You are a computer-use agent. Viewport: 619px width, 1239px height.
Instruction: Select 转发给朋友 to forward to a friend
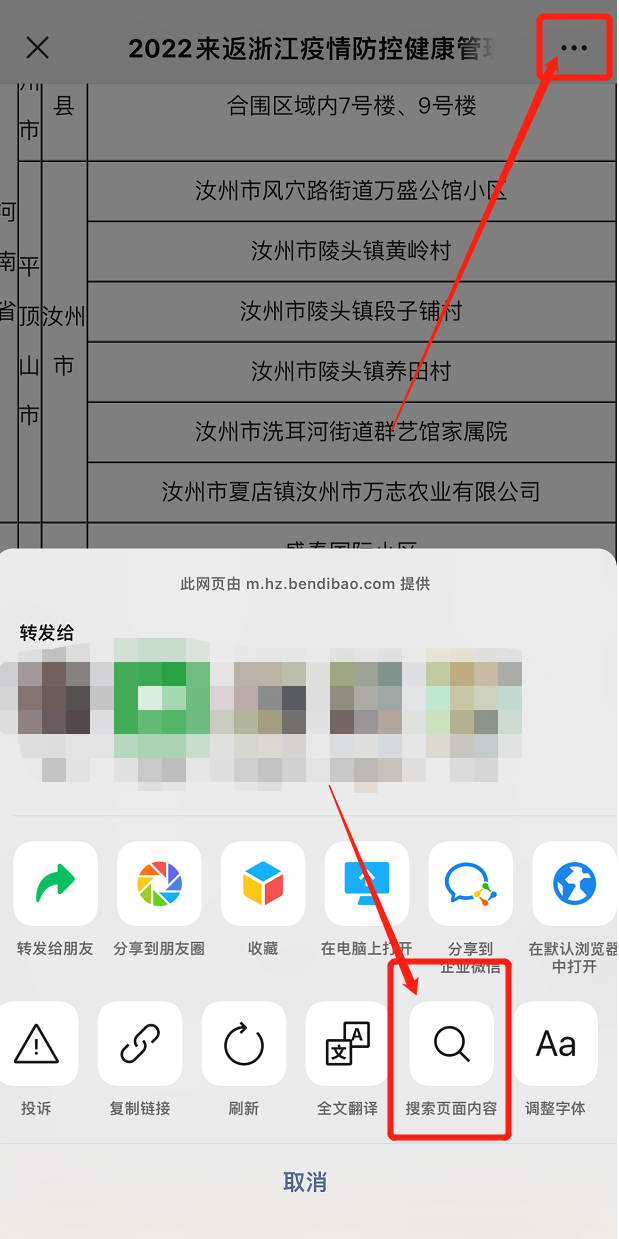[x=55, y=884]
